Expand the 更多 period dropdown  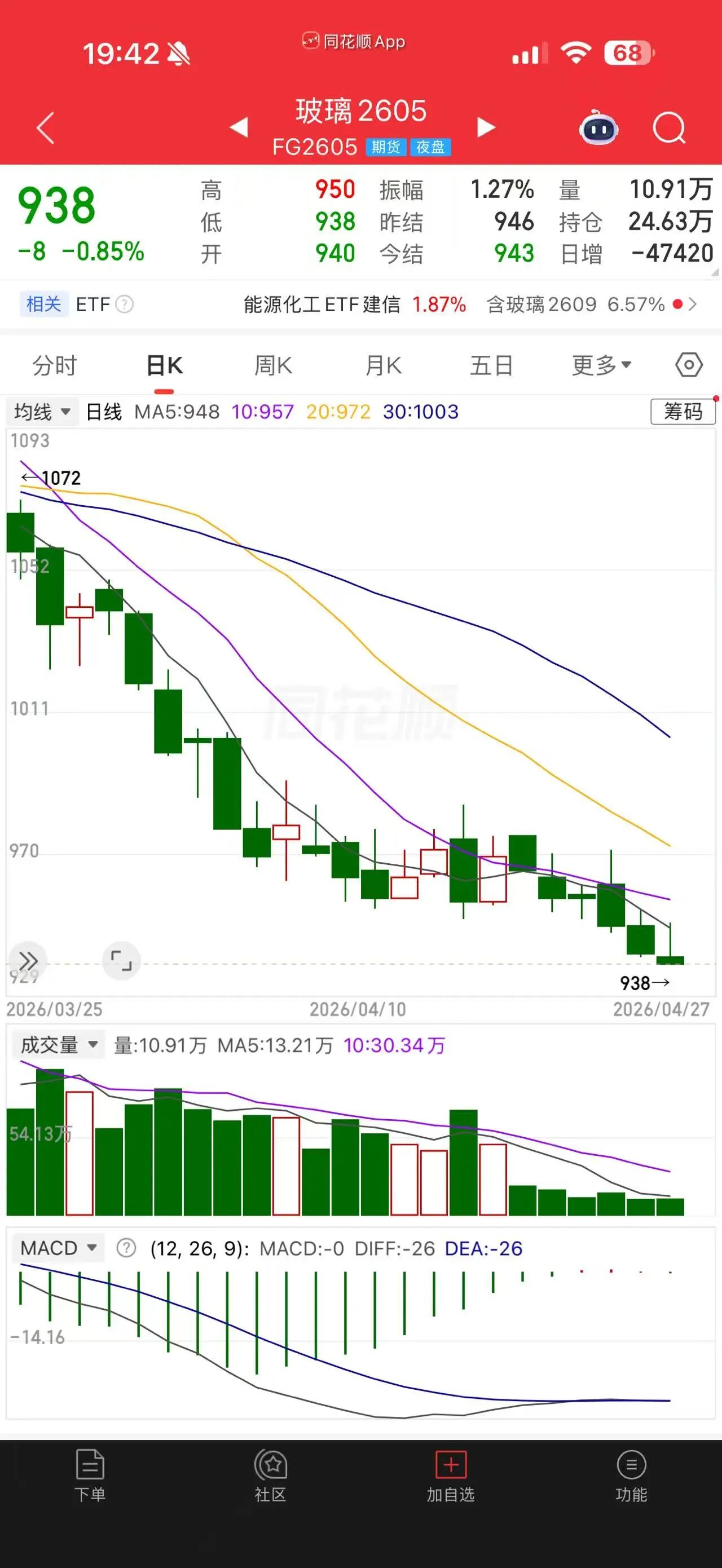pyautogui.click(x=601, y=366)
